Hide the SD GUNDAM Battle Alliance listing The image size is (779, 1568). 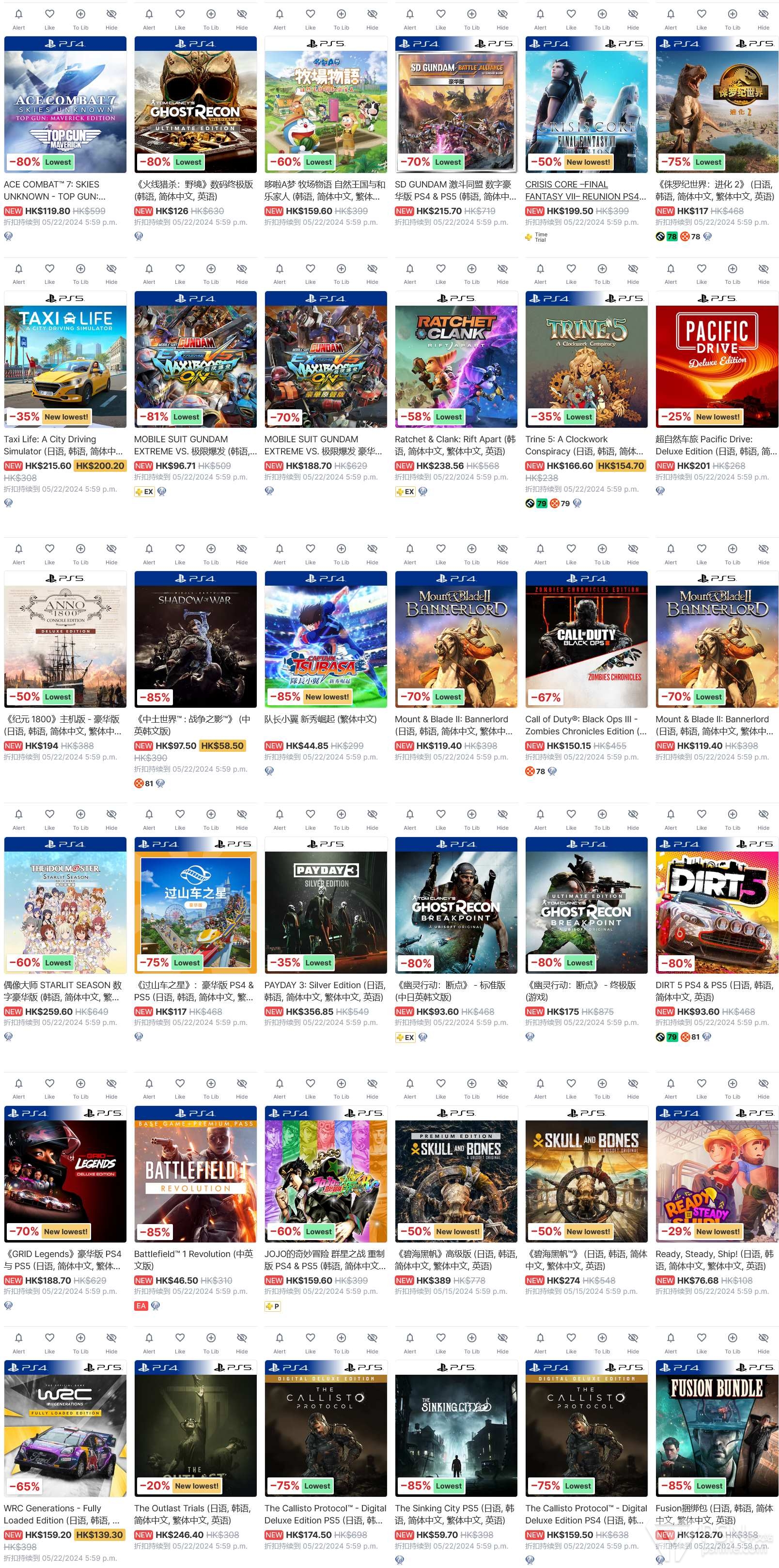click(503, 19)
